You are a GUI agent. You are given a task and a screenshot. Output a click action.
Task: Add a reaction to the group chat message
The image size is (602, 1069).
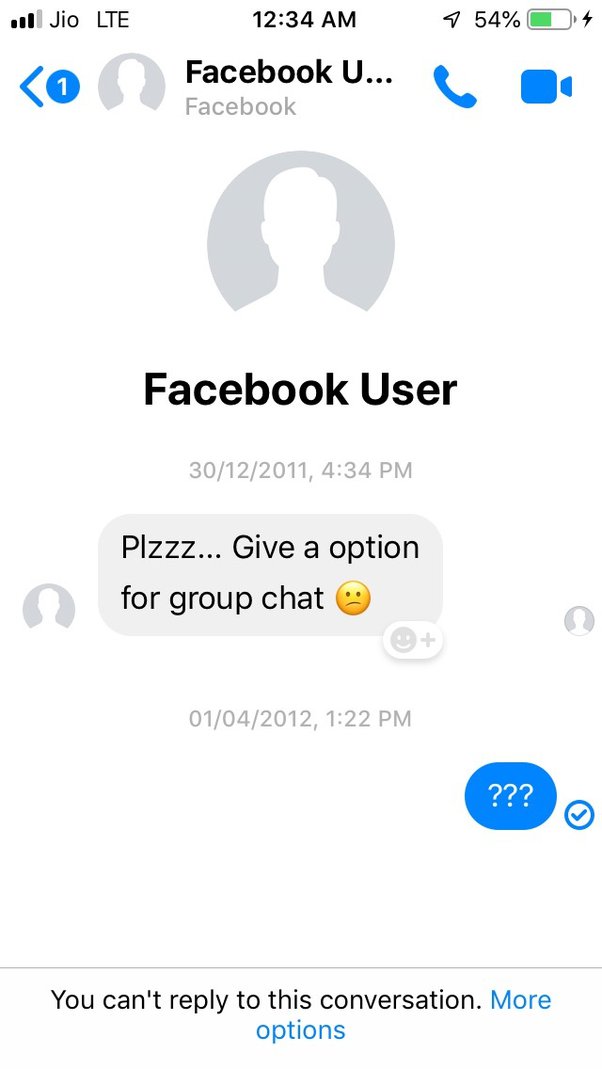(413, 640)
